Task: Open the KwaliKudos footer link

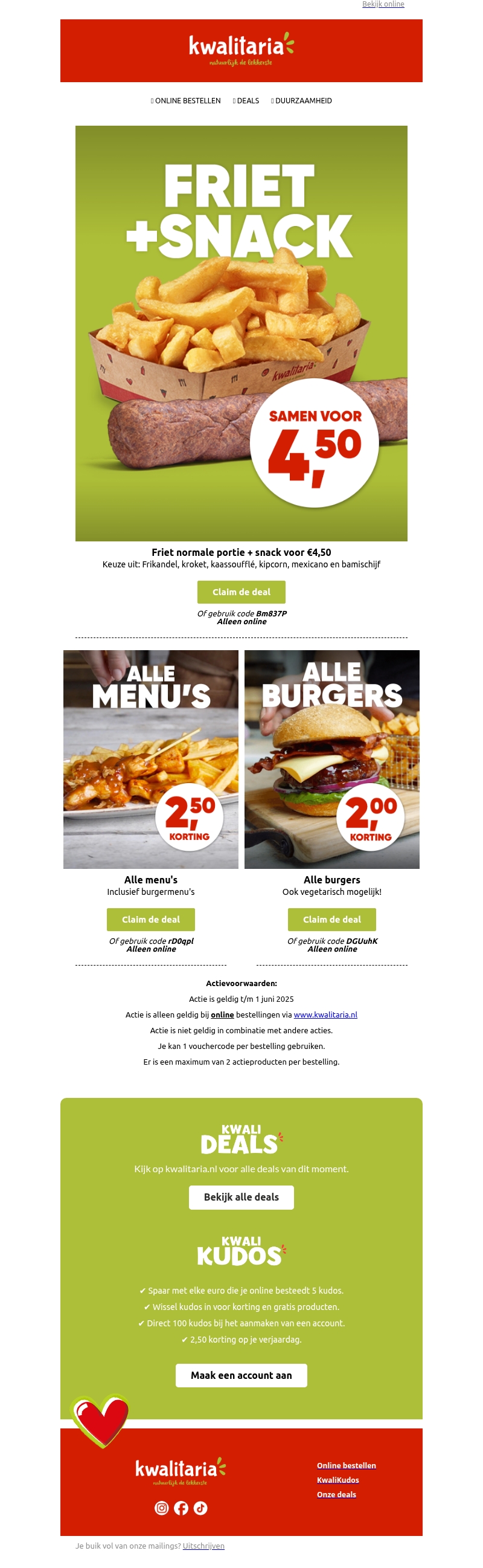Action: click(x=337, y=1480)
